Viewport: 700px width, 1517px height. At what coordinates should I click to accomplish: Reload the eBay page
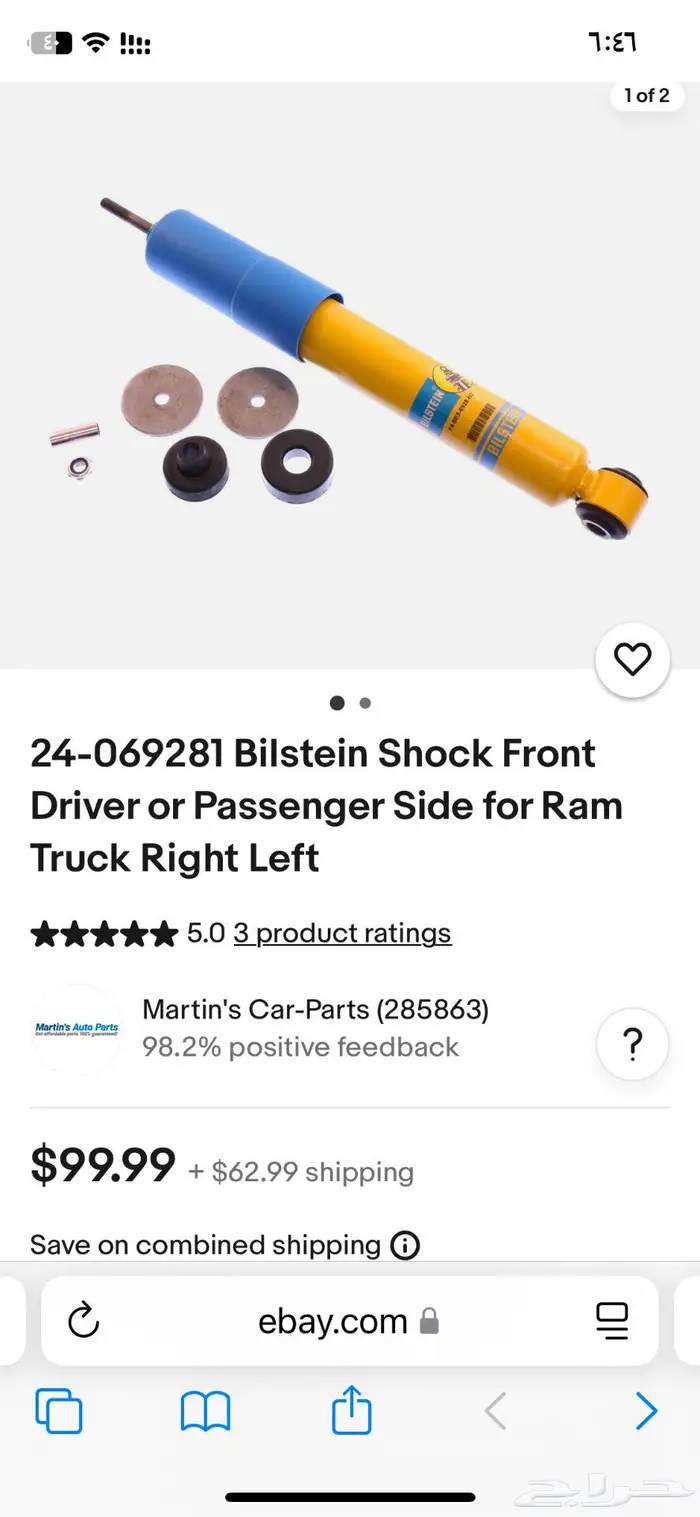tap(84, 1320)
